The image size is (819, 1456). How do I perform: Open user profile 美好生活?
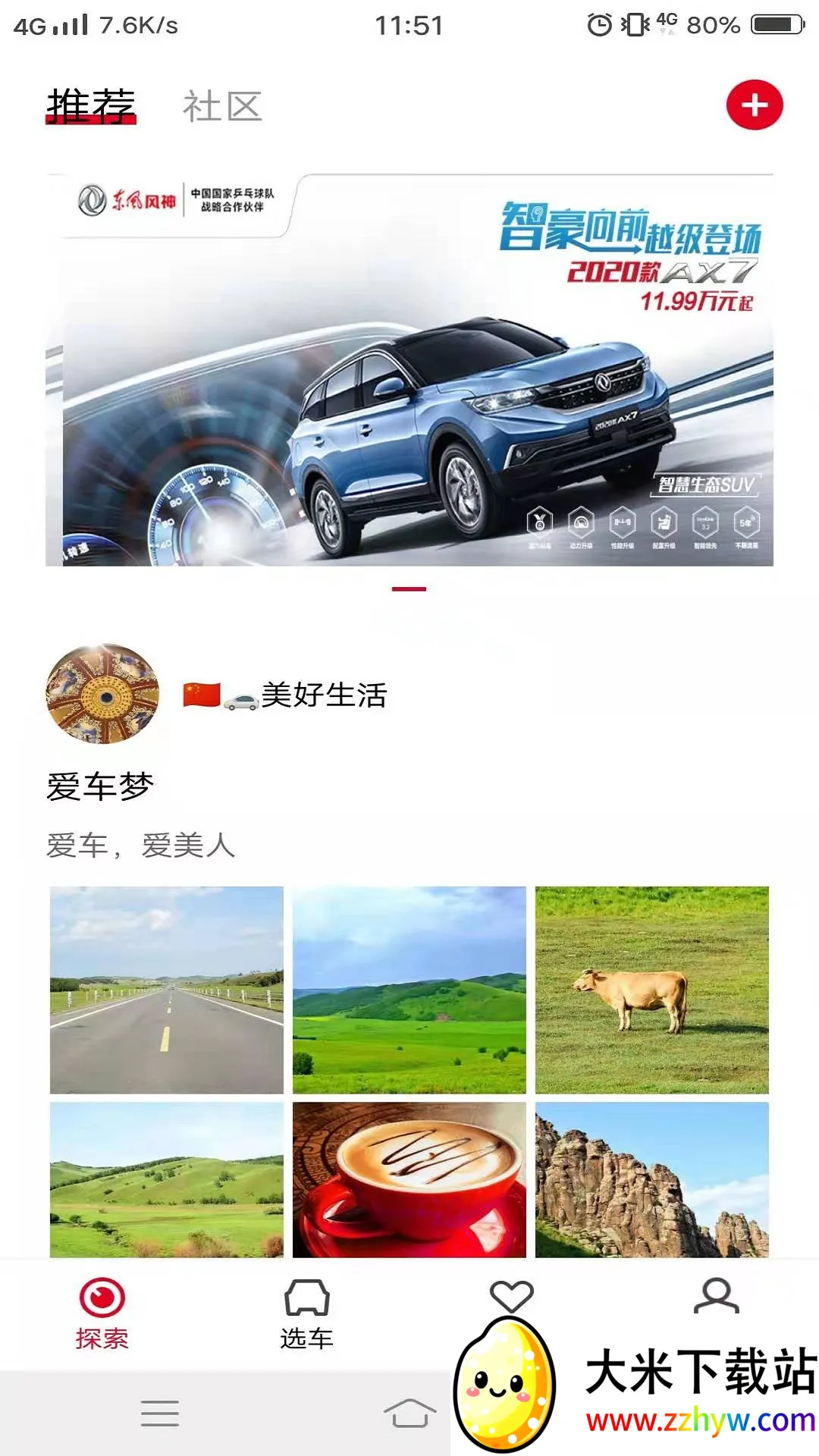point(322,695)
